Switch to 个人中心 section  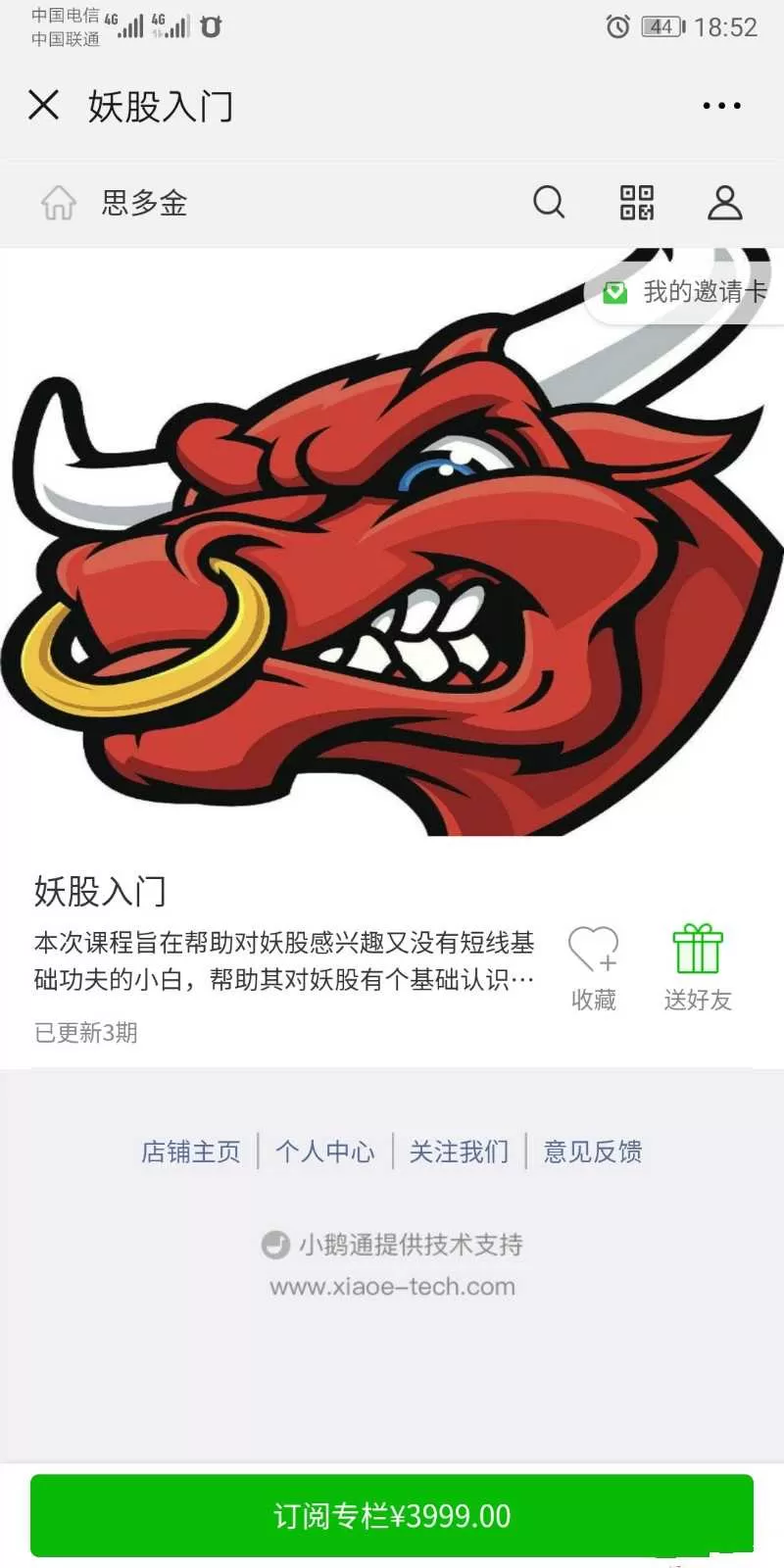pyautogui.click(x=325, y=1151)
